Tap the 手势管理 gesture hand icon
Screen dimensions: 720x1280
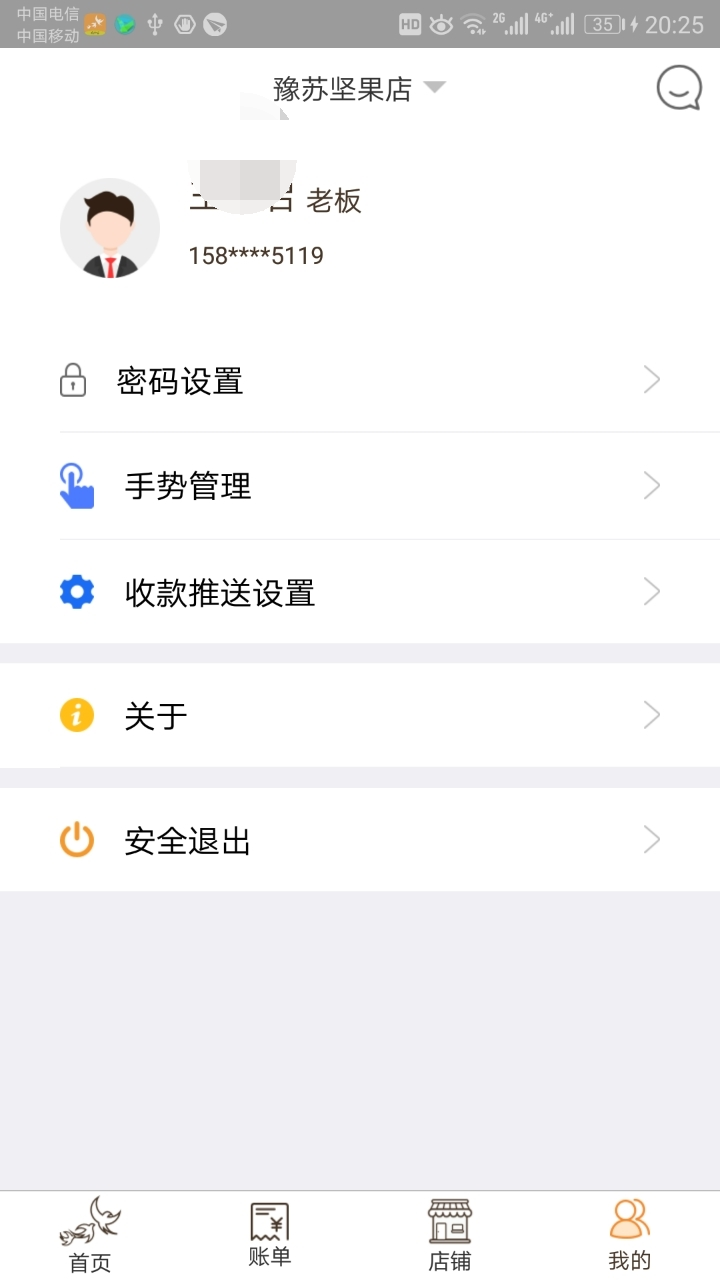78,486
